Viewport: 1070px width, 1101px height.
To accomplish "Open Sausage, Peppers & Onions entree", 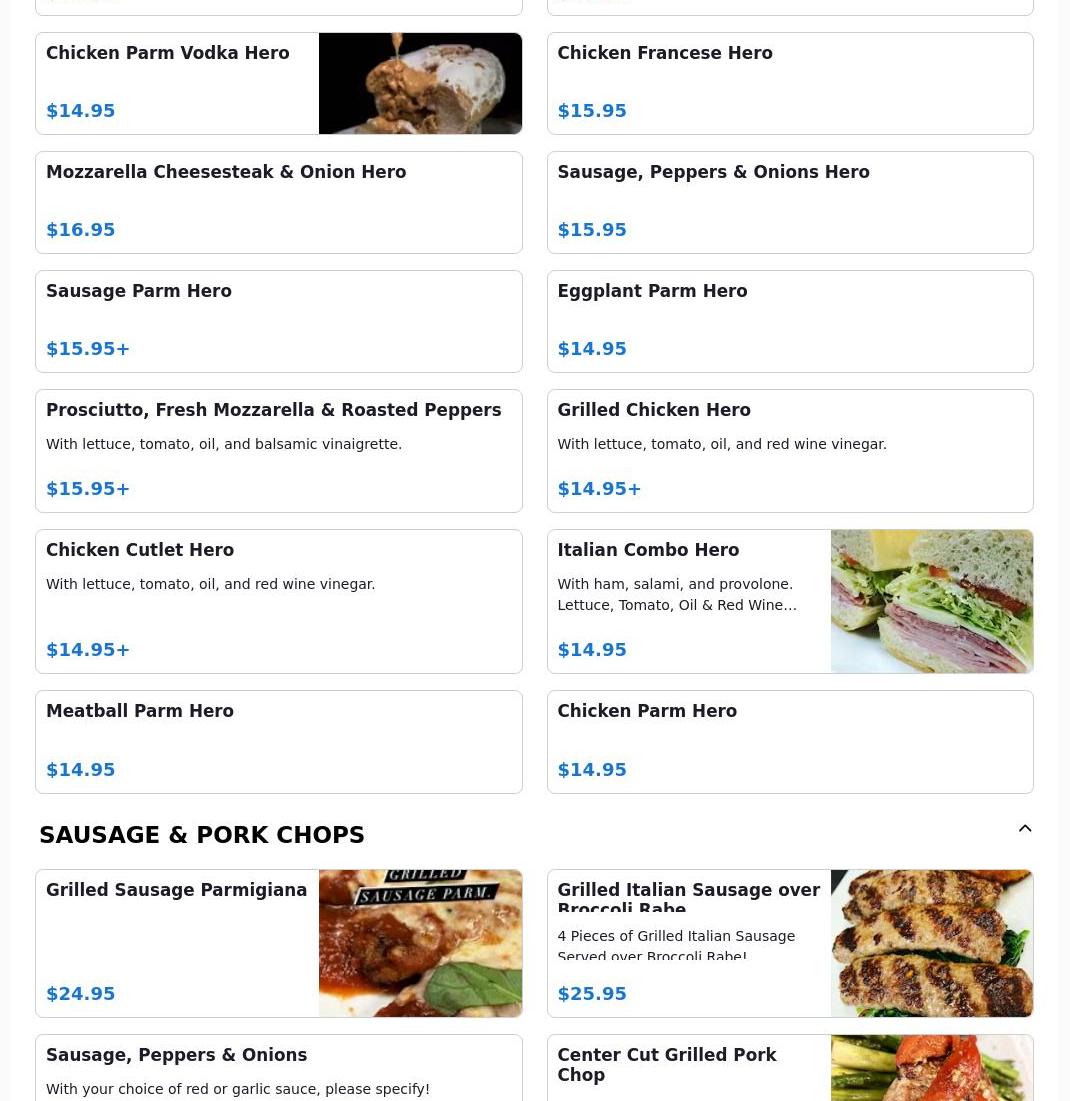I will [x=278, y=1068].
